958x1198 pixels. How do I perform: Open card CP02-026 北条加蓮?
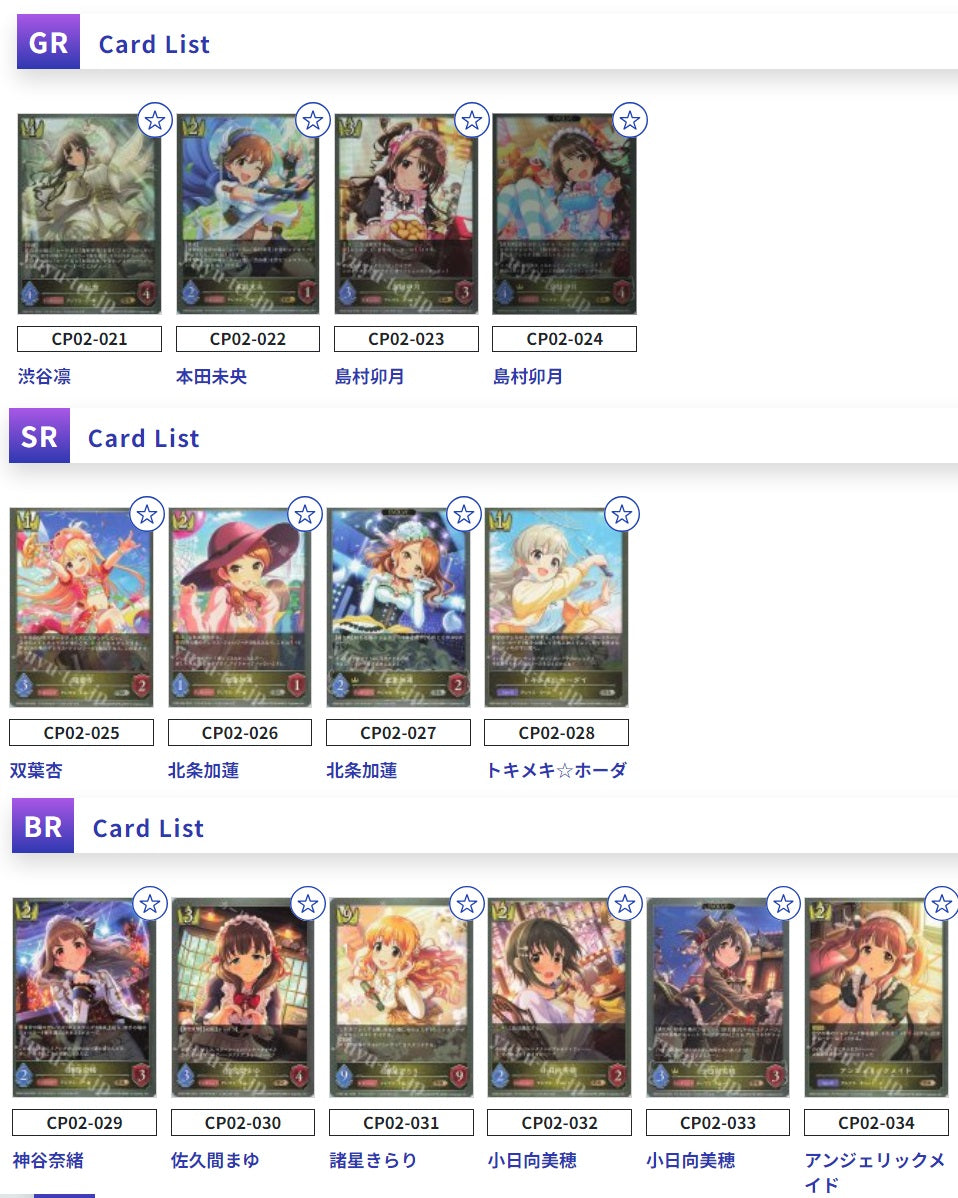point(239,608)
